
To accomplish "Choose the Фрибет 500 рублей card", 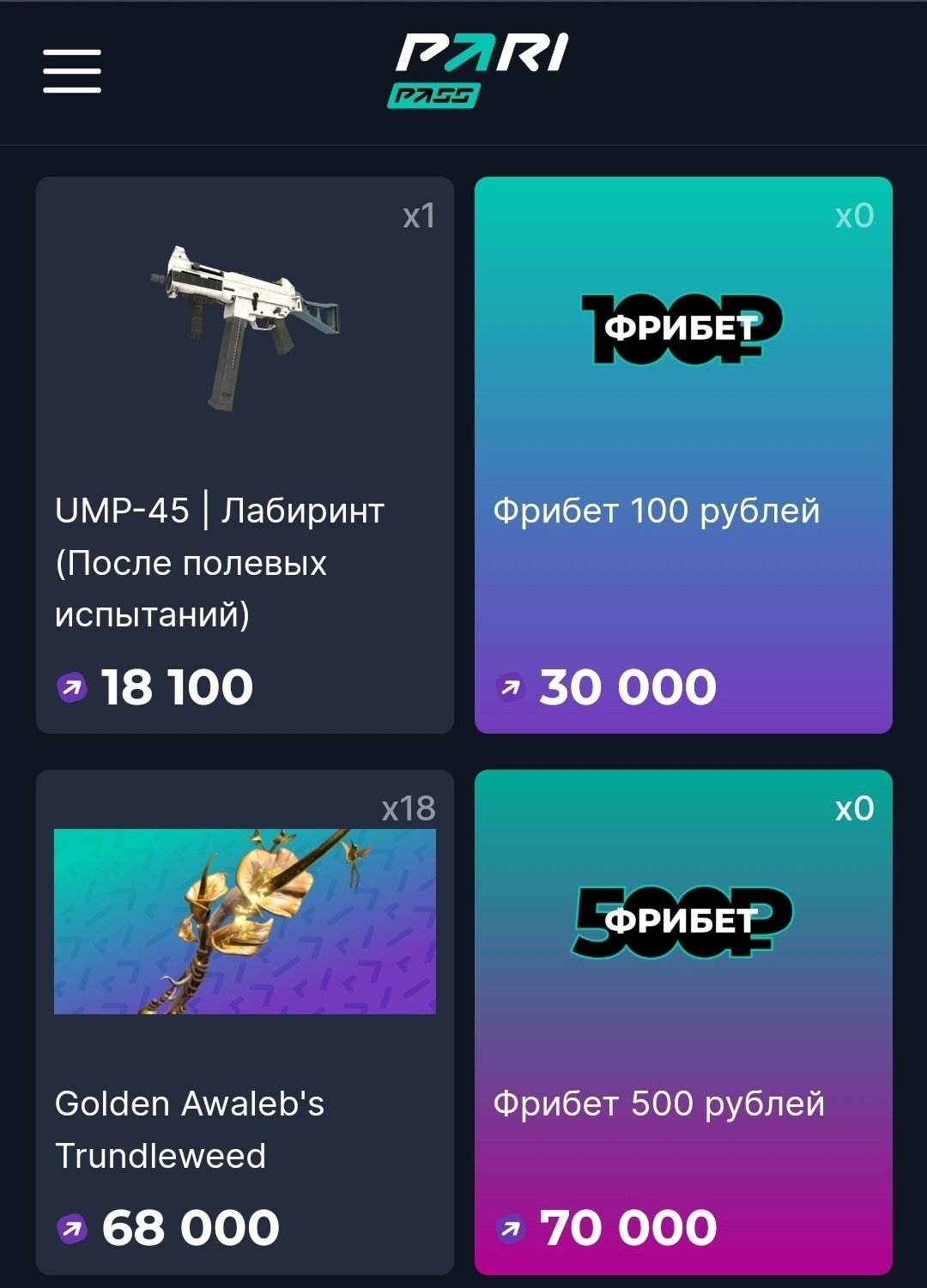I will pos(683,1021).
